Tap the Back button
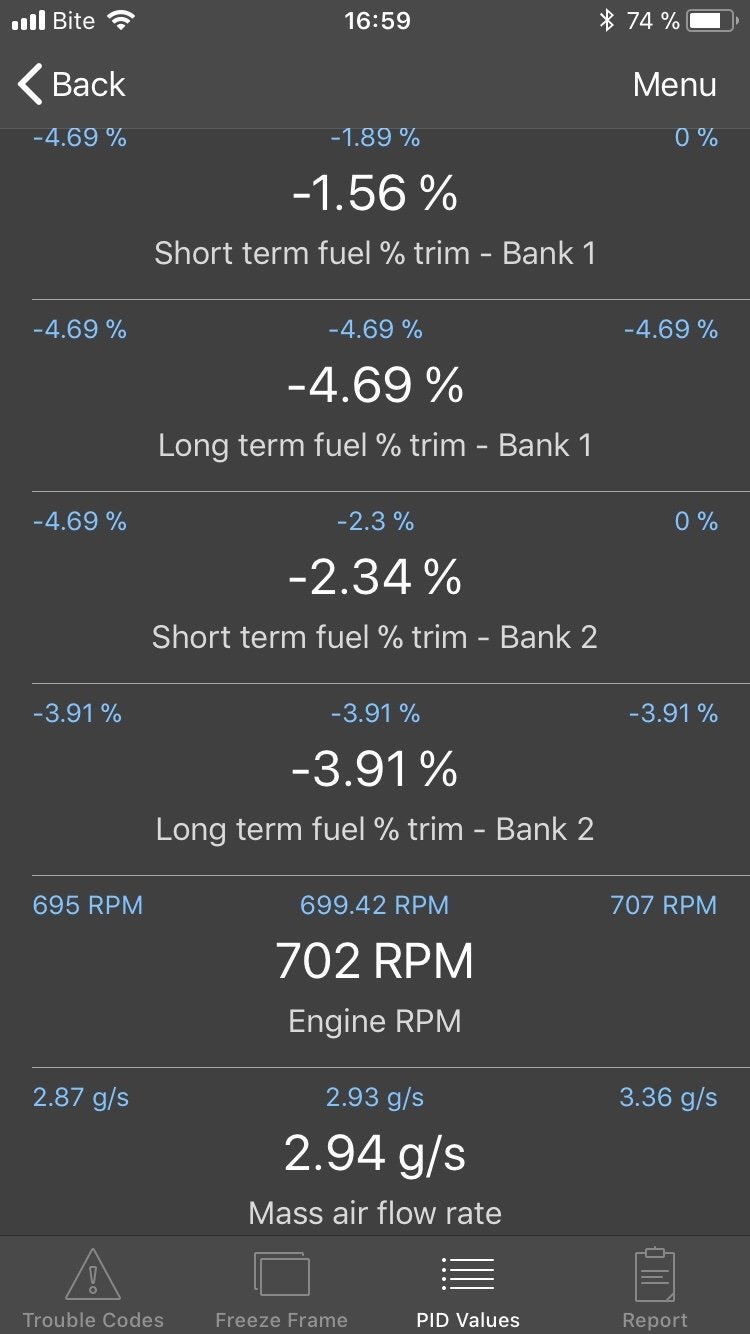 70,85
